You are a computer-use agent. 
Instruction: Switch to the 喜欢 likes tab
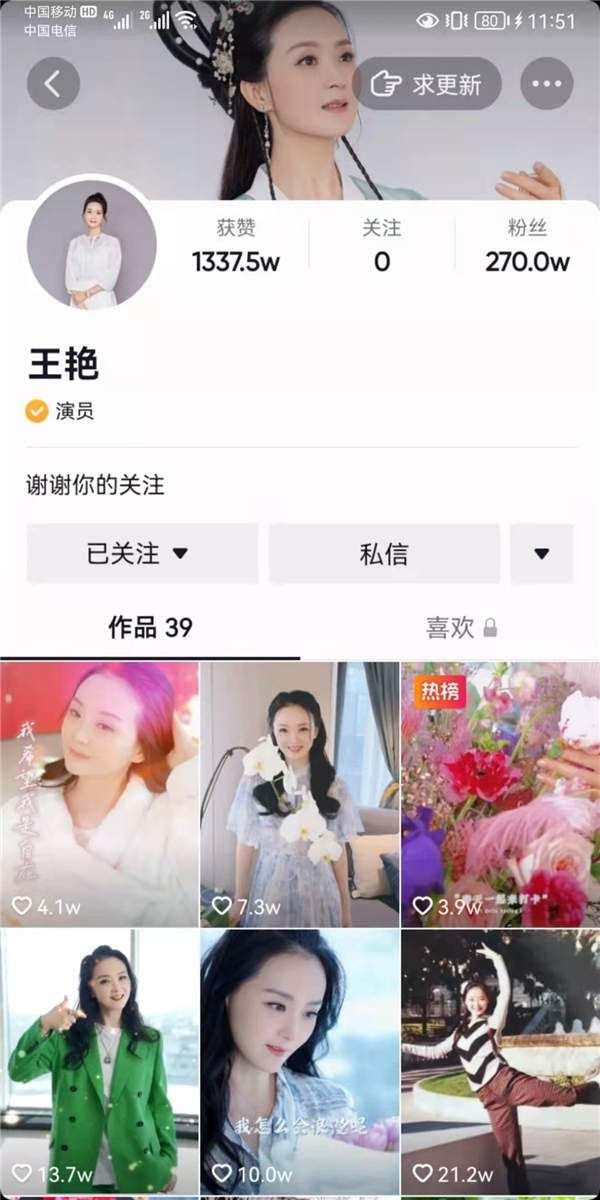(x=460, y=628)
